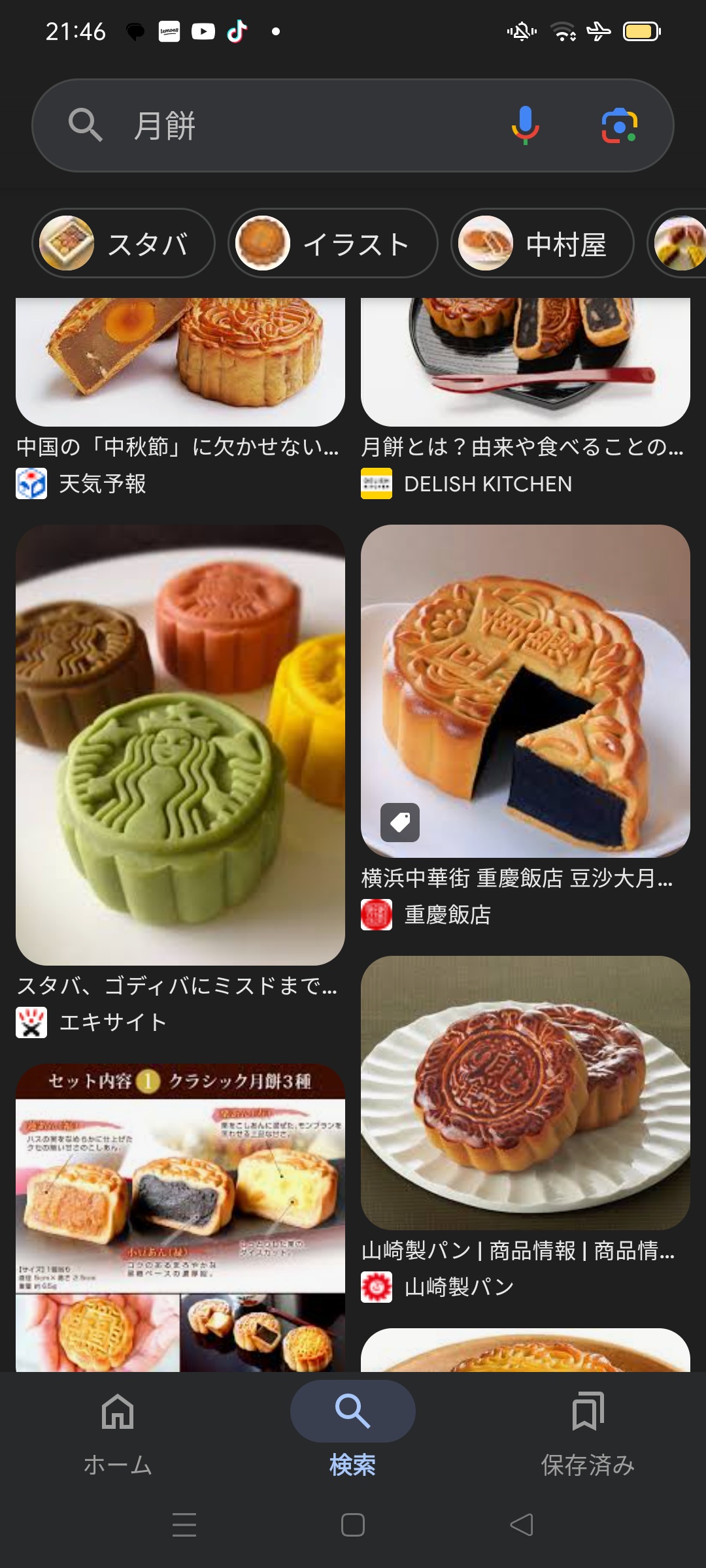The height and width of the screenshot is (1568, 706).
Task: Start voice search with the microphone
Action: tap(525, 125)
